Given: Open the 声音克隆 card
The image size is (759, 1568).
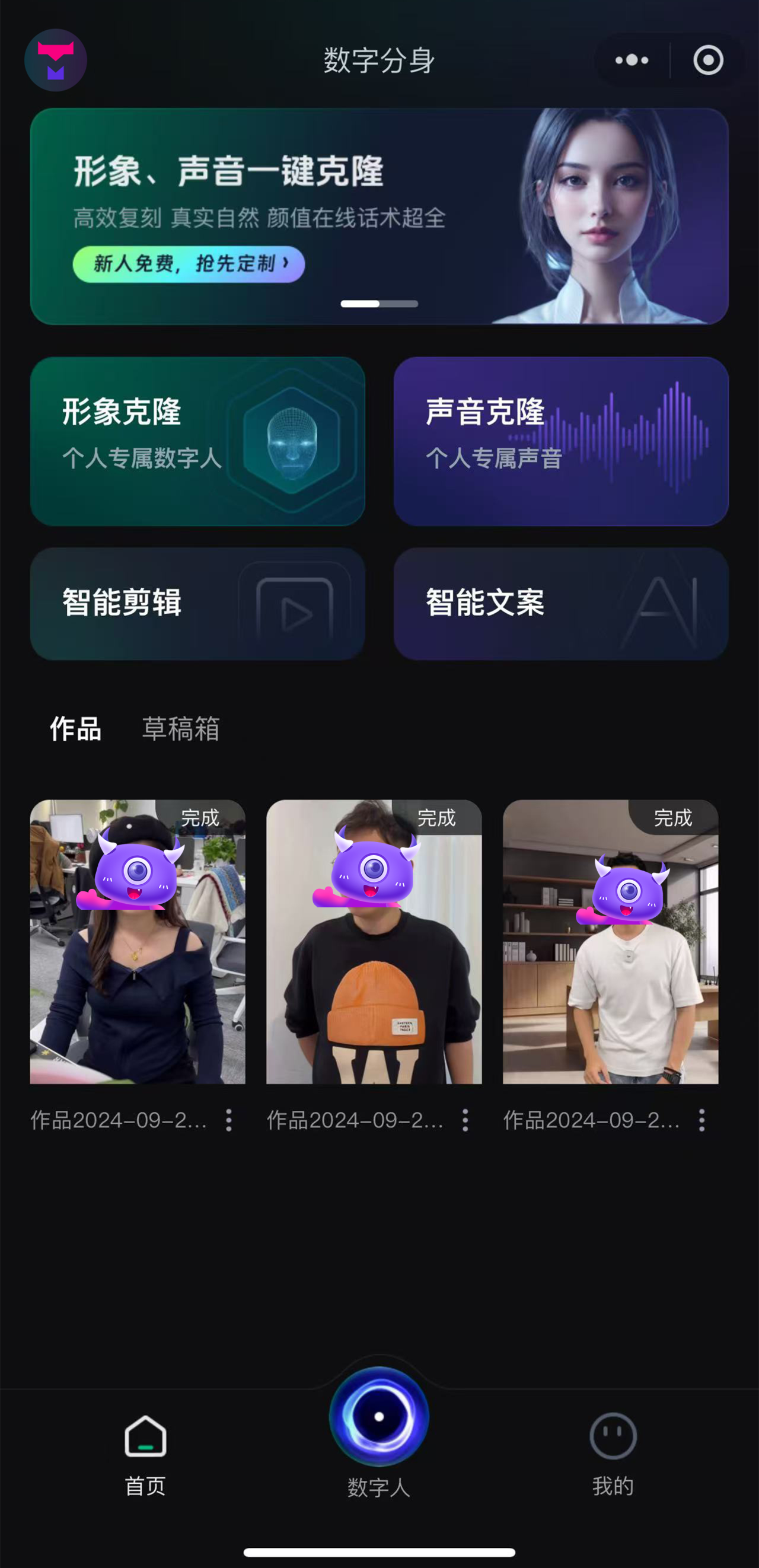Looking at the screenshot, I should coord(560,441).
